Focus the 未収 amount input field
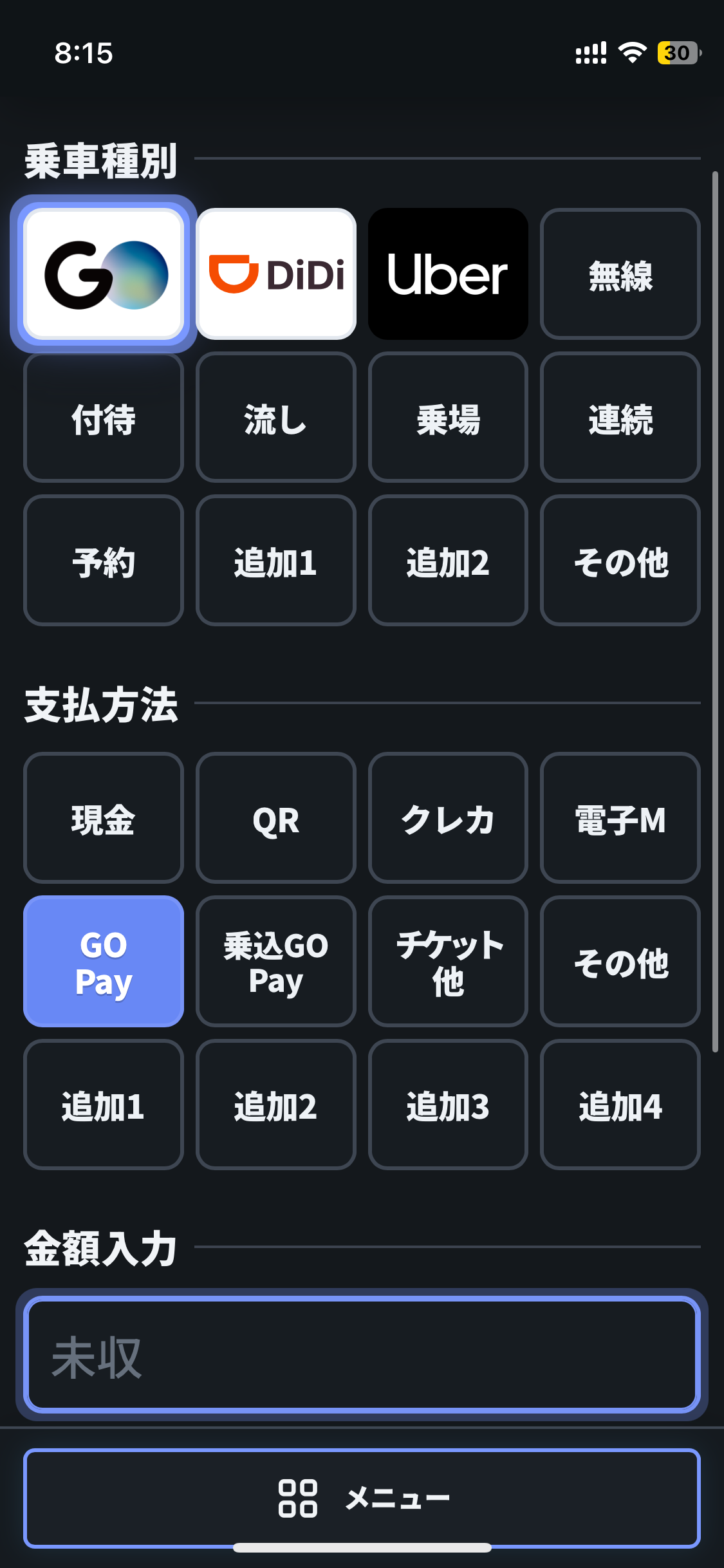The width and height of the screenshot is (724, 1568). pos(362,1355)
